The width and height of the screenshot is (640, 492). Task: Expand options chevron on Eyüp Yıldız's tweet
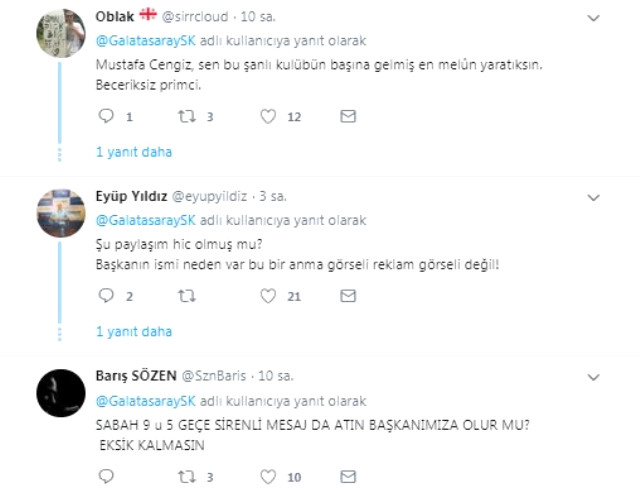click(593, 197)
